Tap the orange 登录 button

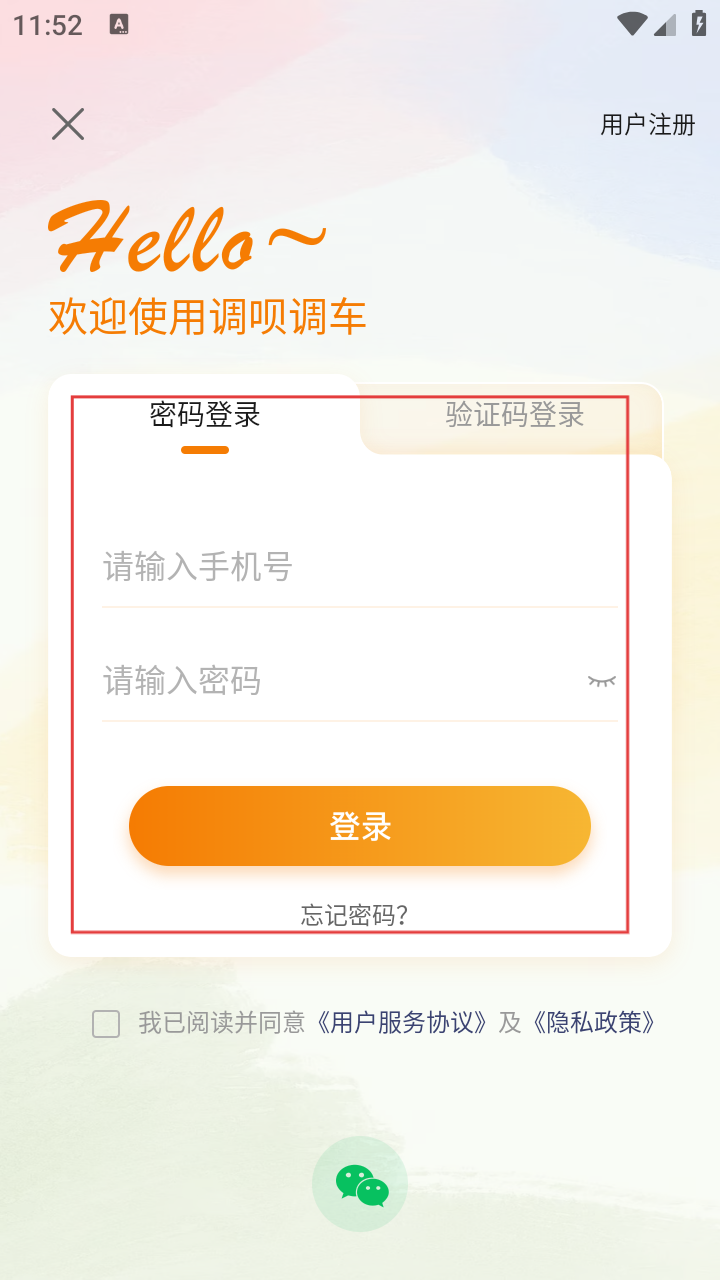(360, 826)
